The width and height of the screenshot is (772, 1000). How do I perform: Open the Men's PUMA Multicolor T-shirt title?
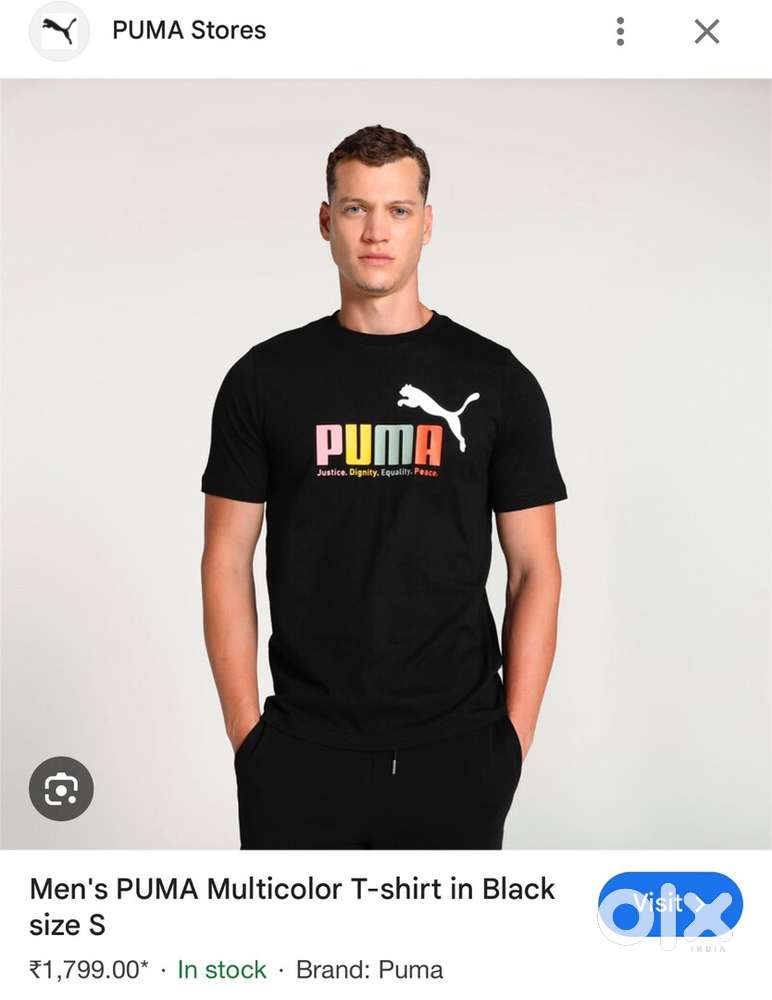pyautogui.click(x=292, y=905)
